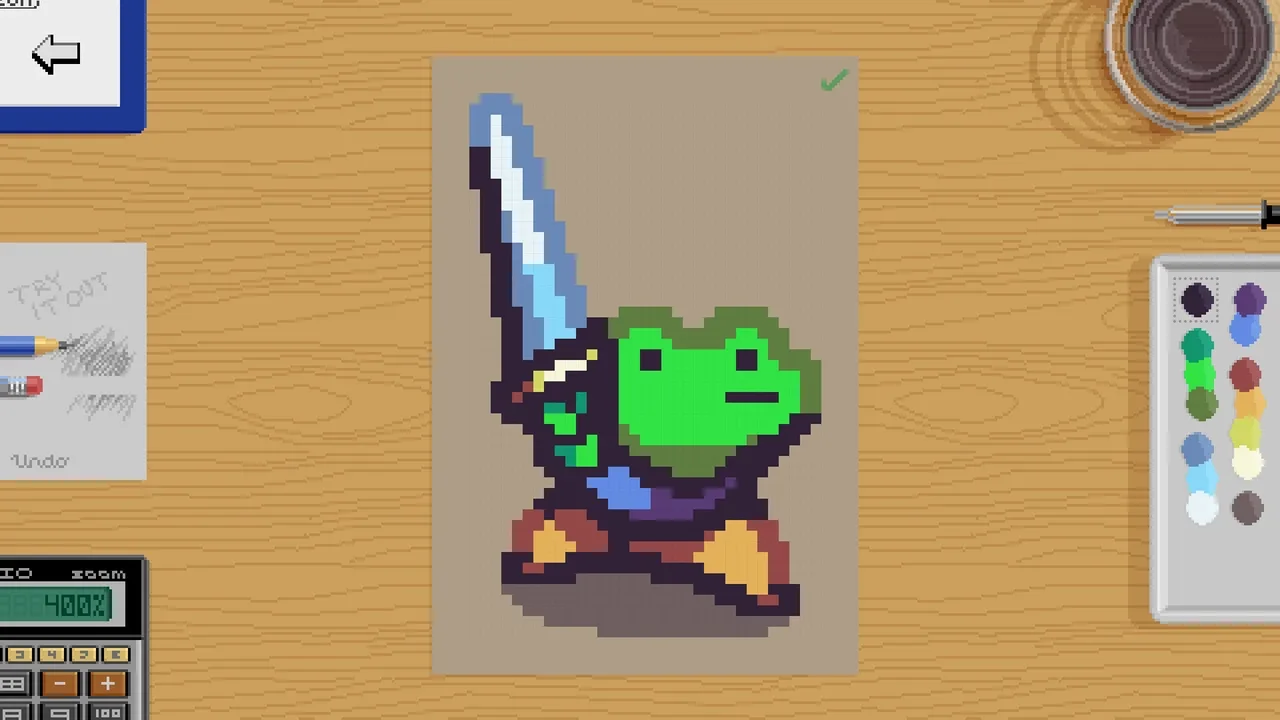This screenshot has height=720, width=1280.
Task: Reset zoom with the 100 key
Action: point(108,712)
